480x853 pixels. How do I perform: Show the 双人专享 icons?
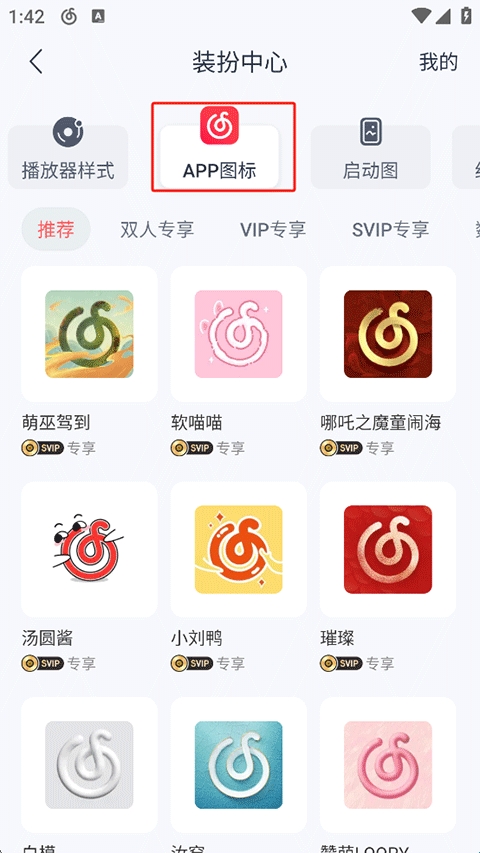pyautogui.click(x=157, y=230)
